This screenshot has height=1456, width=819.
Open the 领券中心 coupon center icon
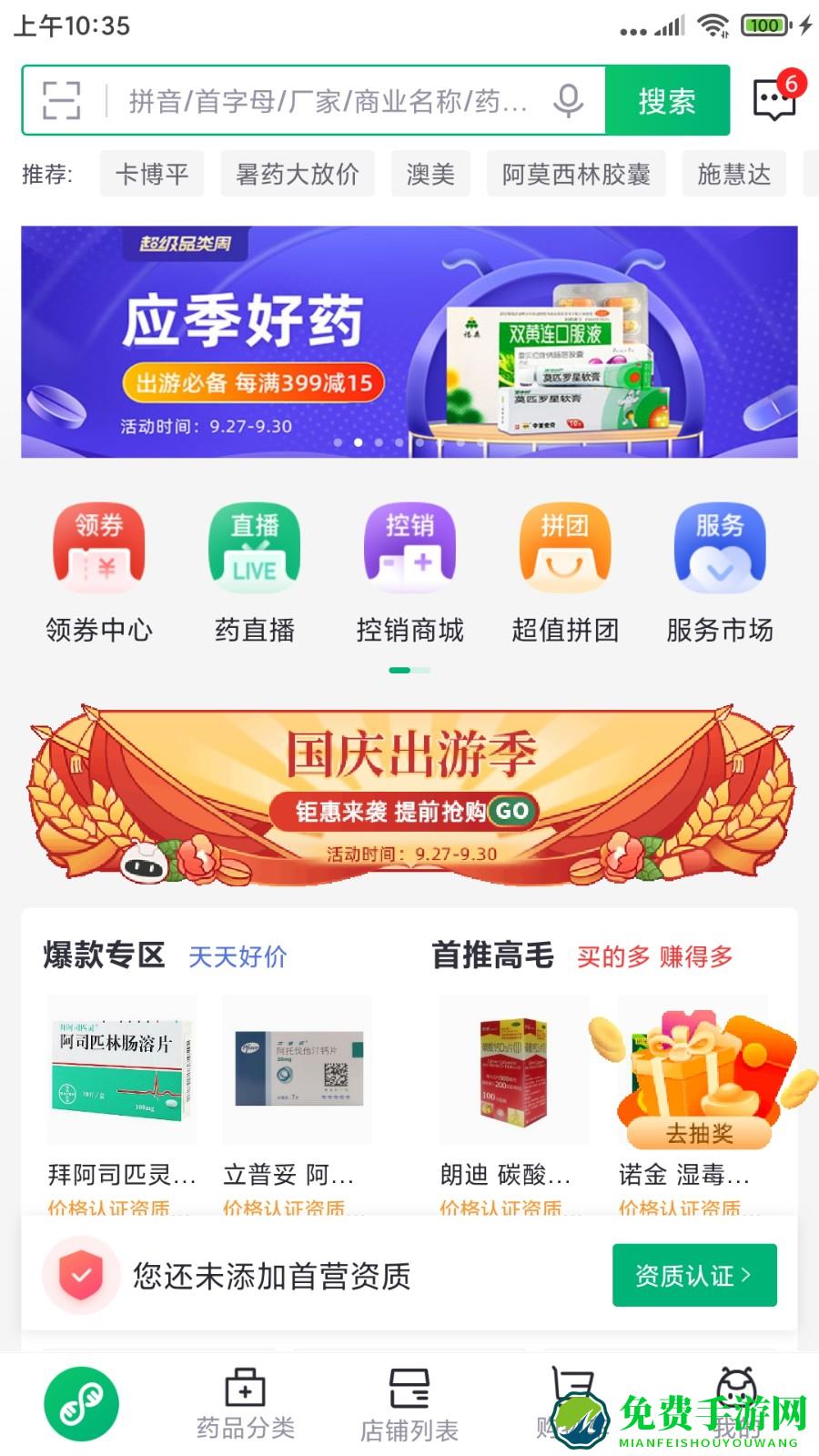[x=100, y=546]
